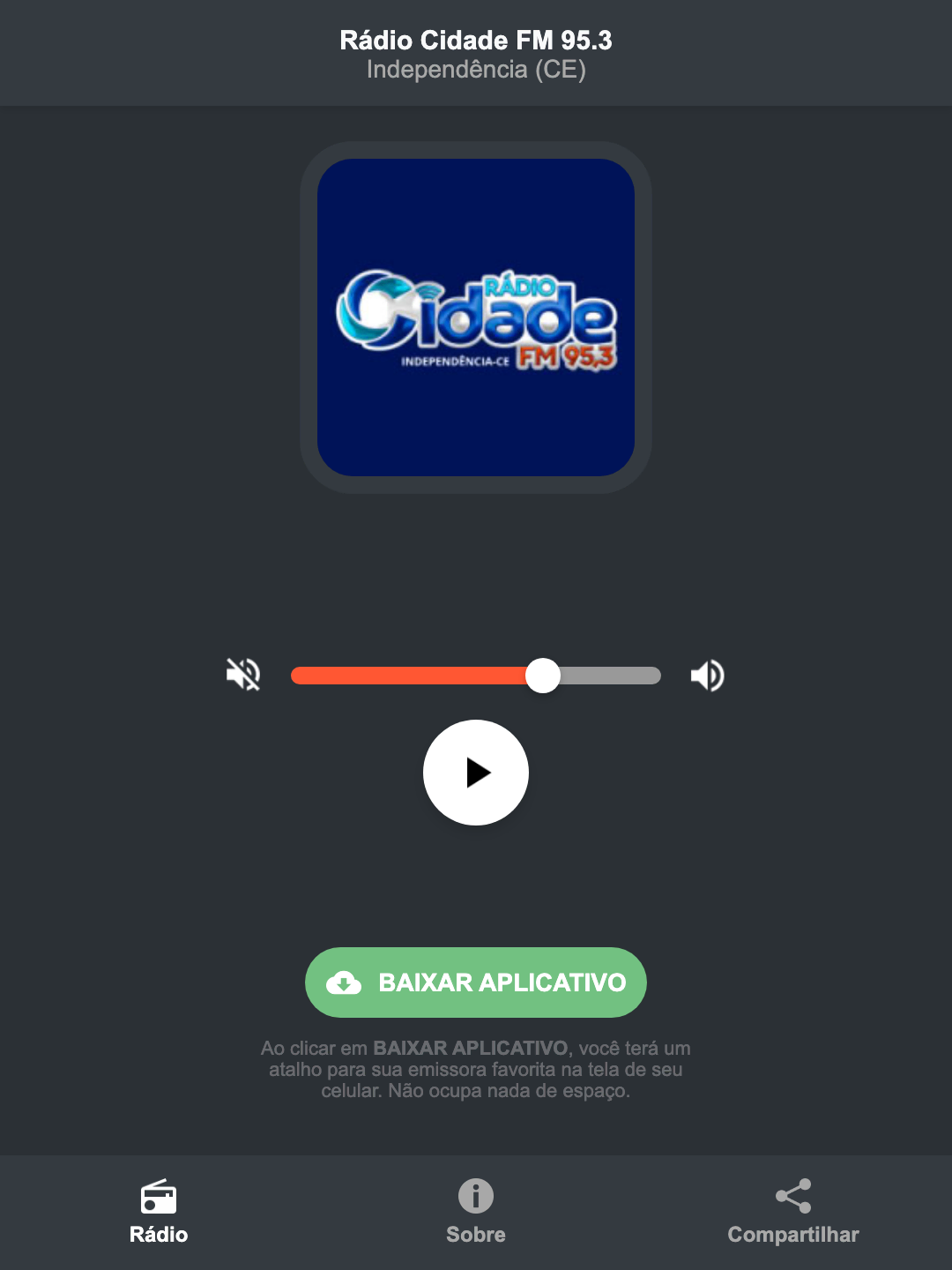Click the station title Rádio Cidade FM 95.3
Image resolution: width=952 pixels, height=1270 pixels.
click(x=475, y=40)
